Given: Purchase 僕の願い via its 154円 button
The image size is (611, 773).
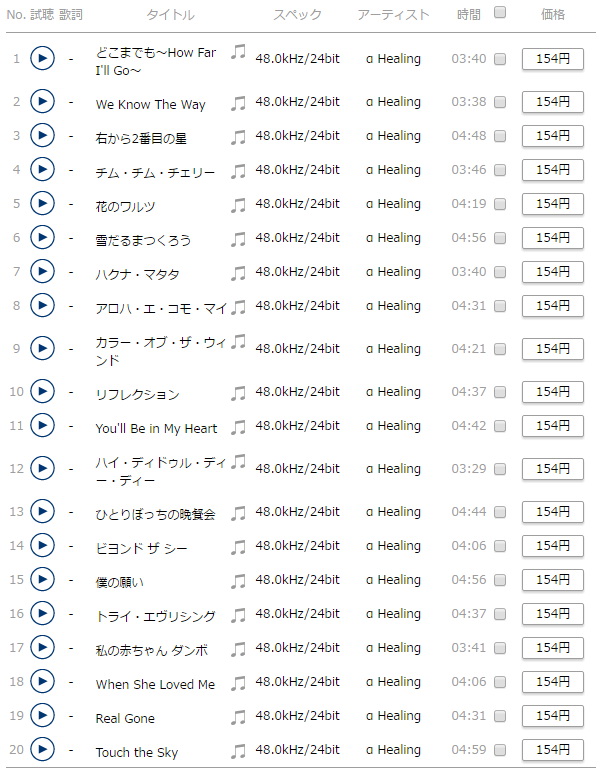Looking at the screenshot, I should 552,580.
